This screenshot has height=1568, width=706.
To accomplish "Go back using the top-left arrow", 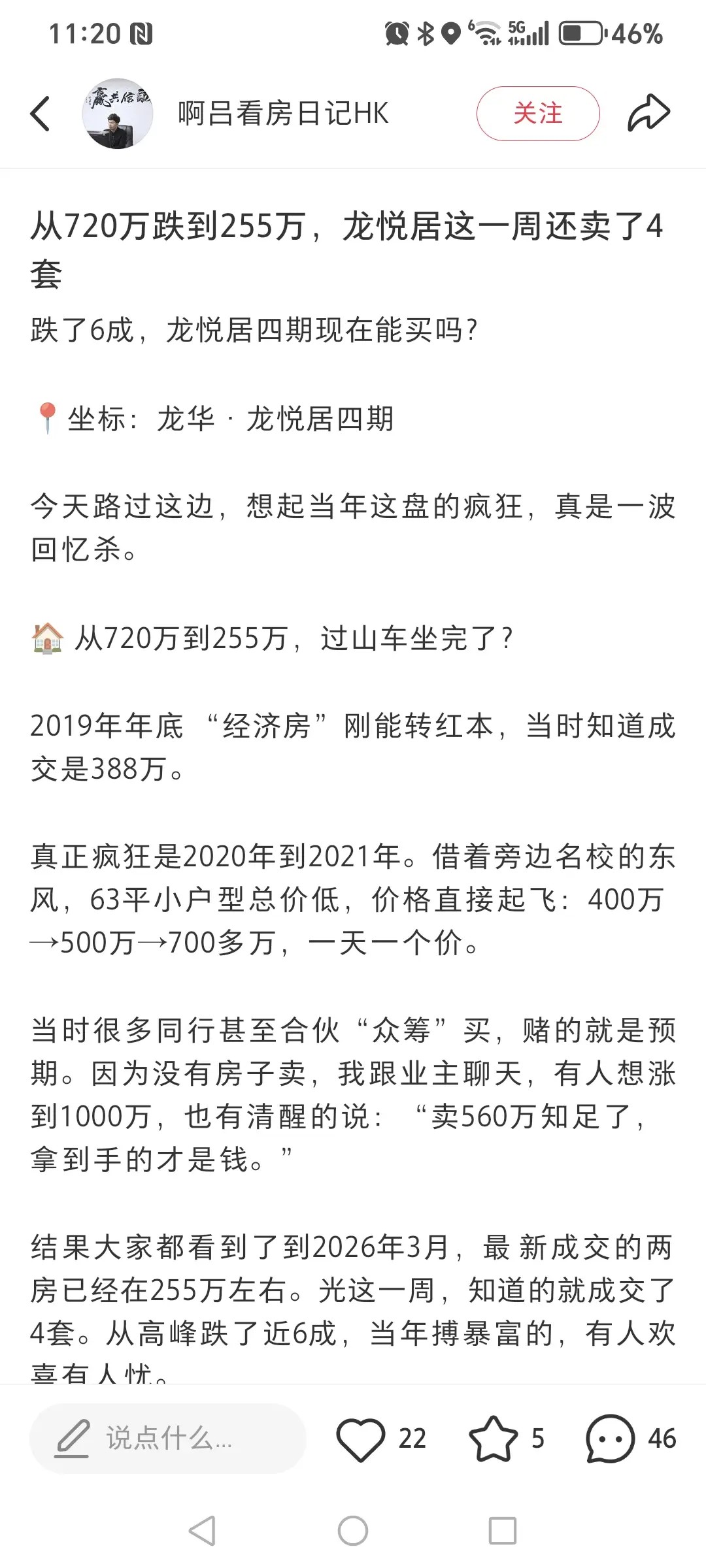I will (x=41, y=114).
